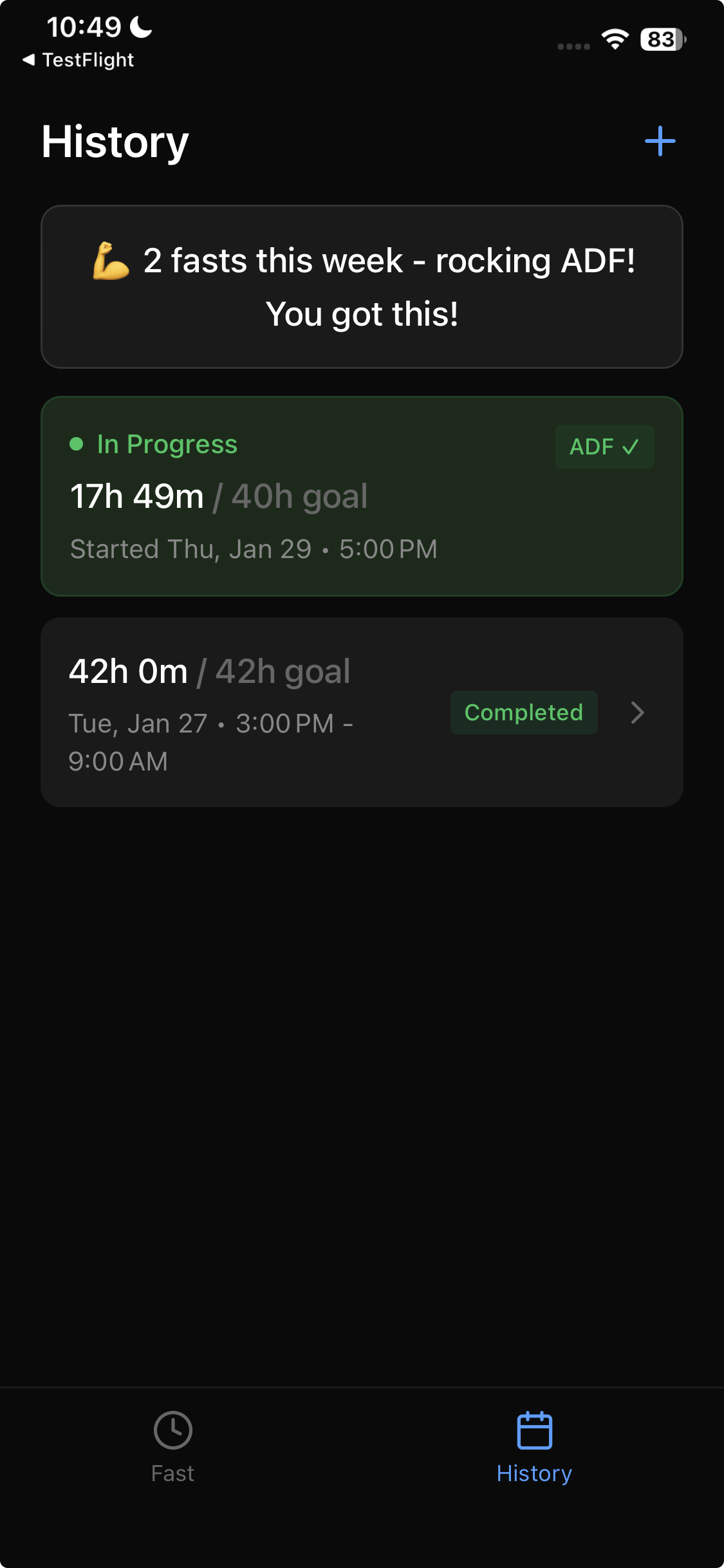Click the 17h 49m progress readout
Image resolution: width=724 pixels, height=1568 pixels.
tap(136, 496)
